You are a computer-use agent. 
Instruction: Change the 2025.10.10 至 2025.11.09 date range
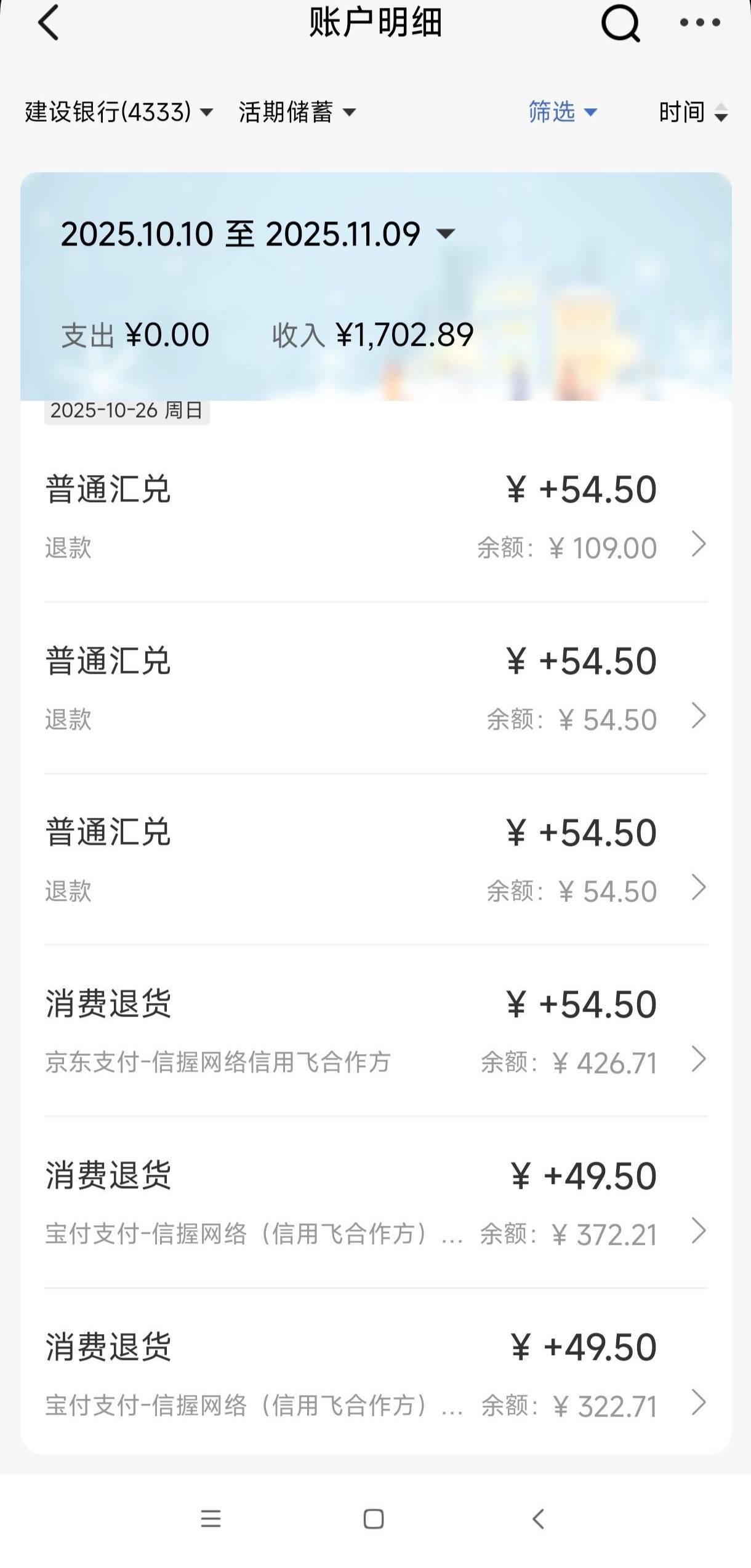[x=257, y=234]
